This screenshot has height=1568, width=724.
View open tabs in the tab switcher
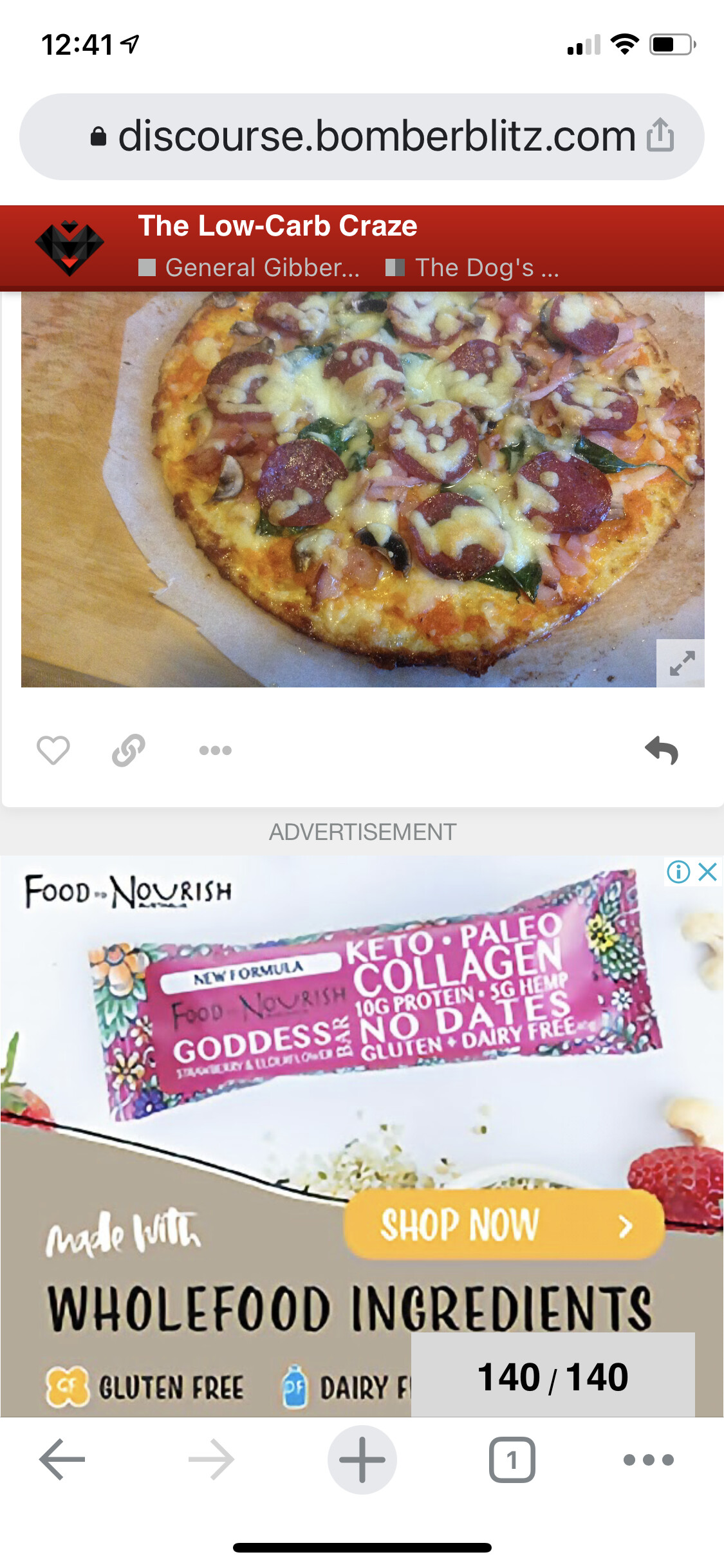(x=512, y=1459)
